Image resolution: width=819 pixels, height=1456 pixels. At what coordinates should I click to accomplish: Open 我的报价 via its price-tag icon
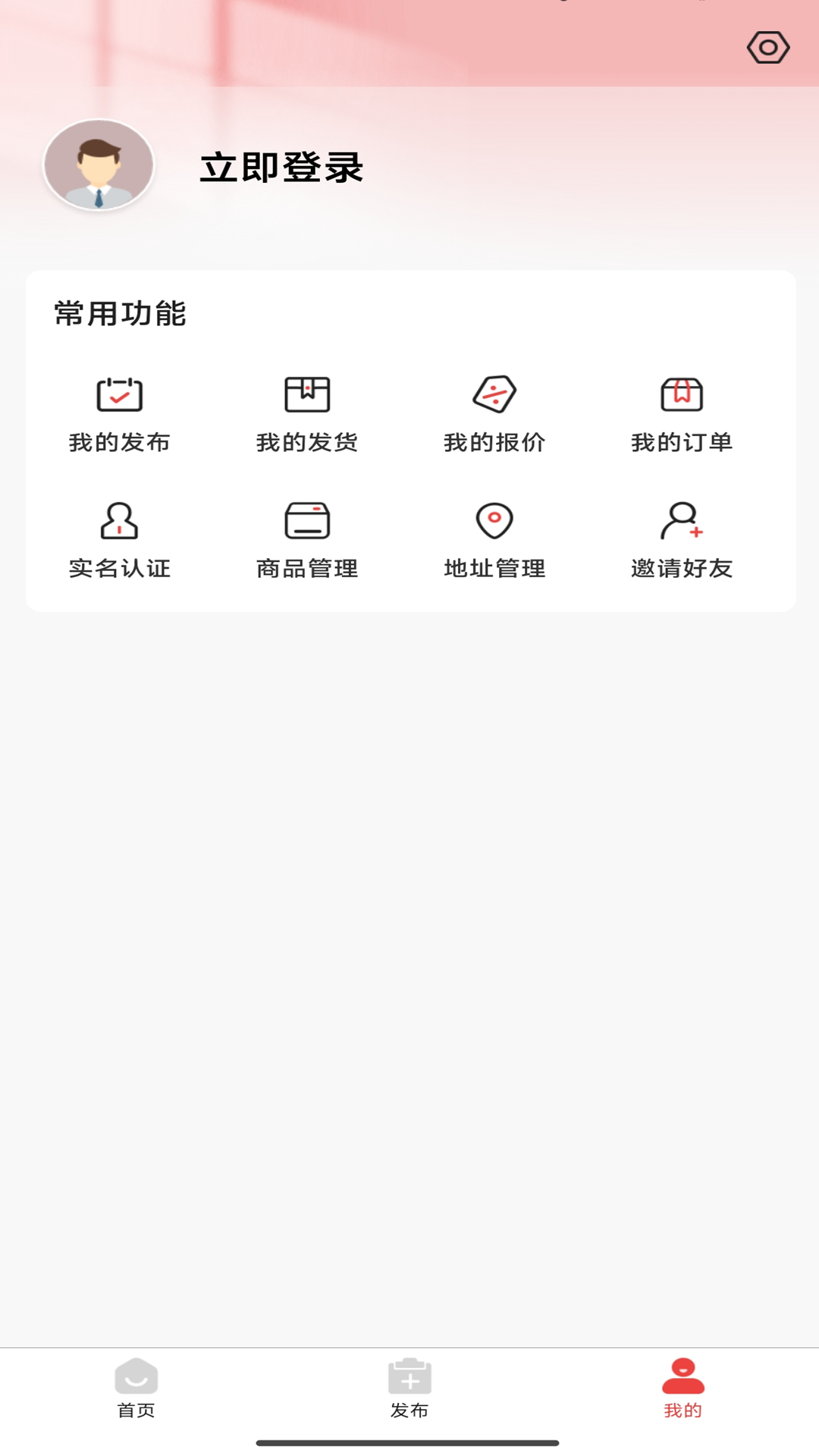pos(494,394)
